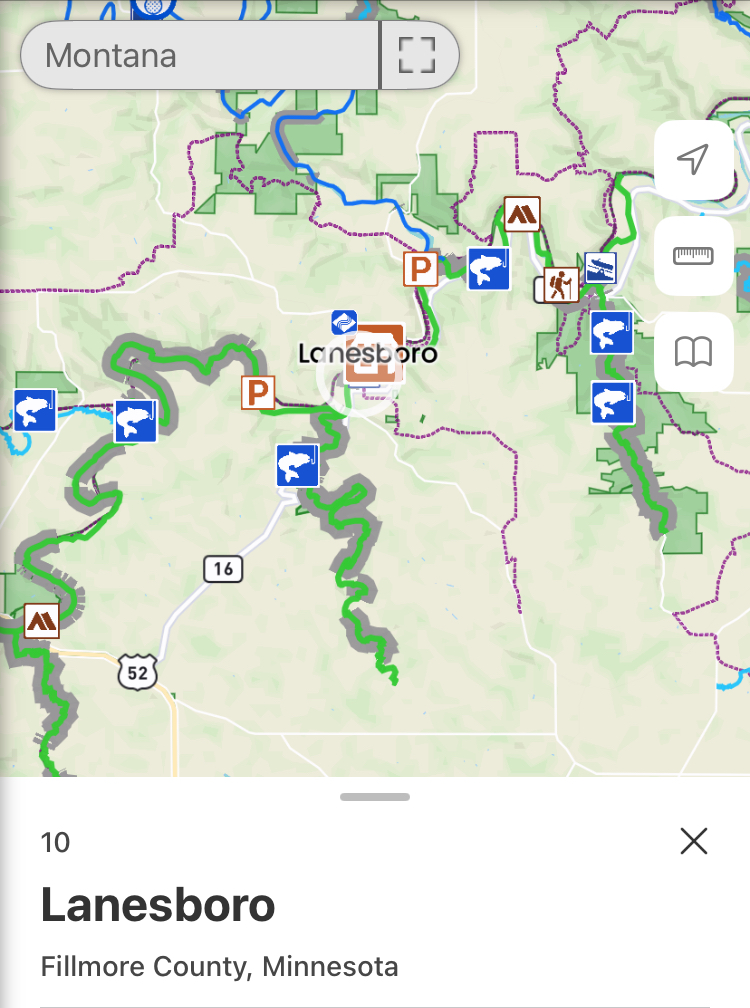Open the ruler measure tool
750x1008 pixels.
693,256
